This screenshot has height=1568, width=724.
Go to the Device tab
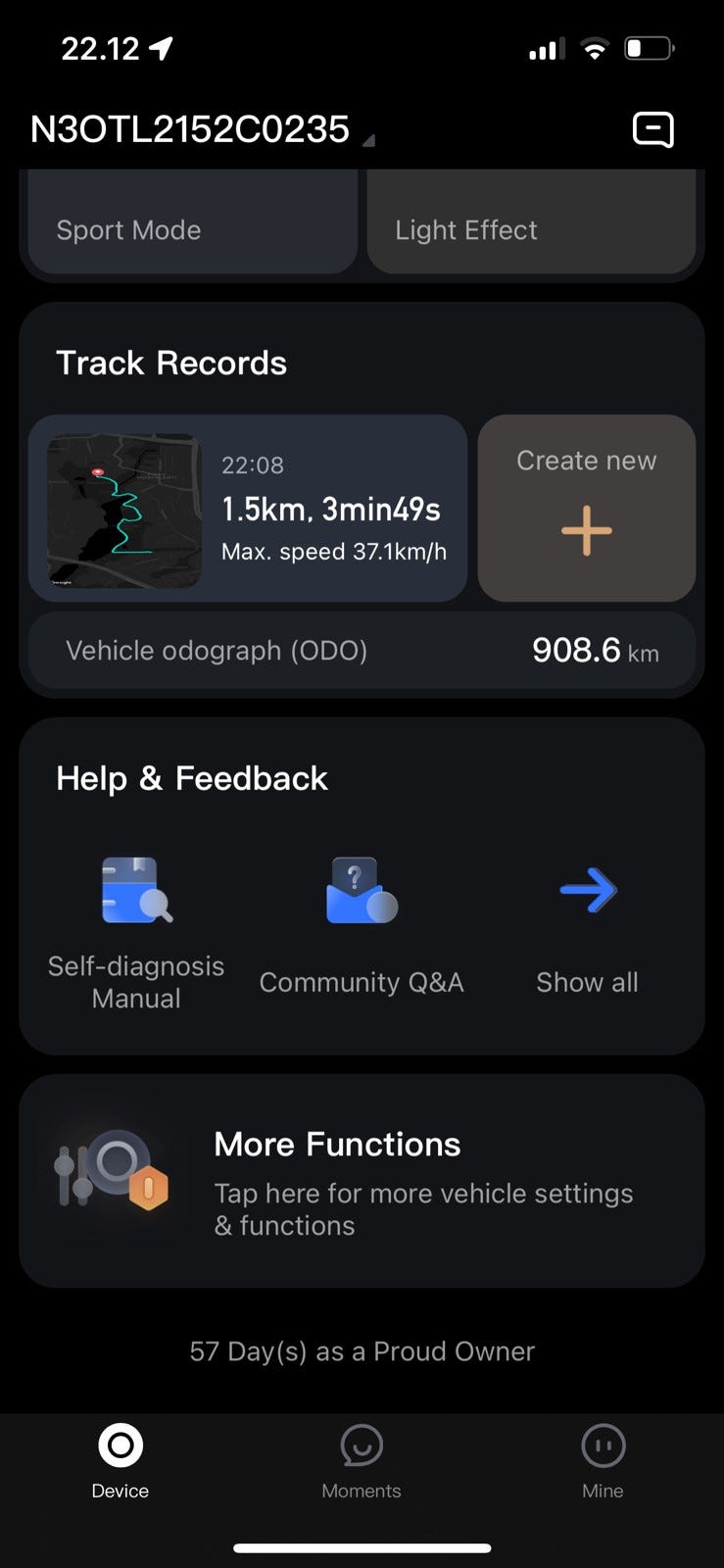click(121, 1461)
